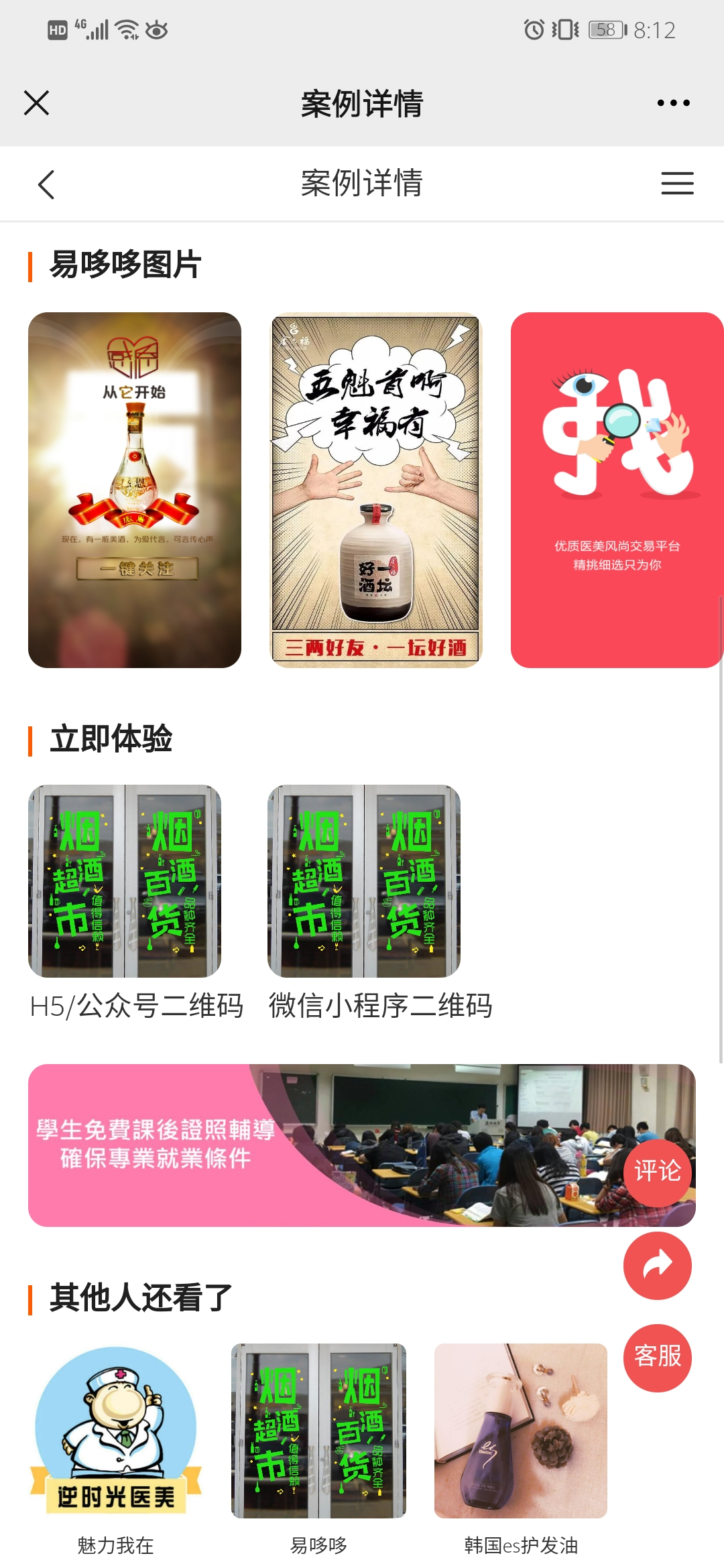The image size is (724, 1568).
Task: Open the pink classroom tutoring banner
Action: click(322, 1145)
